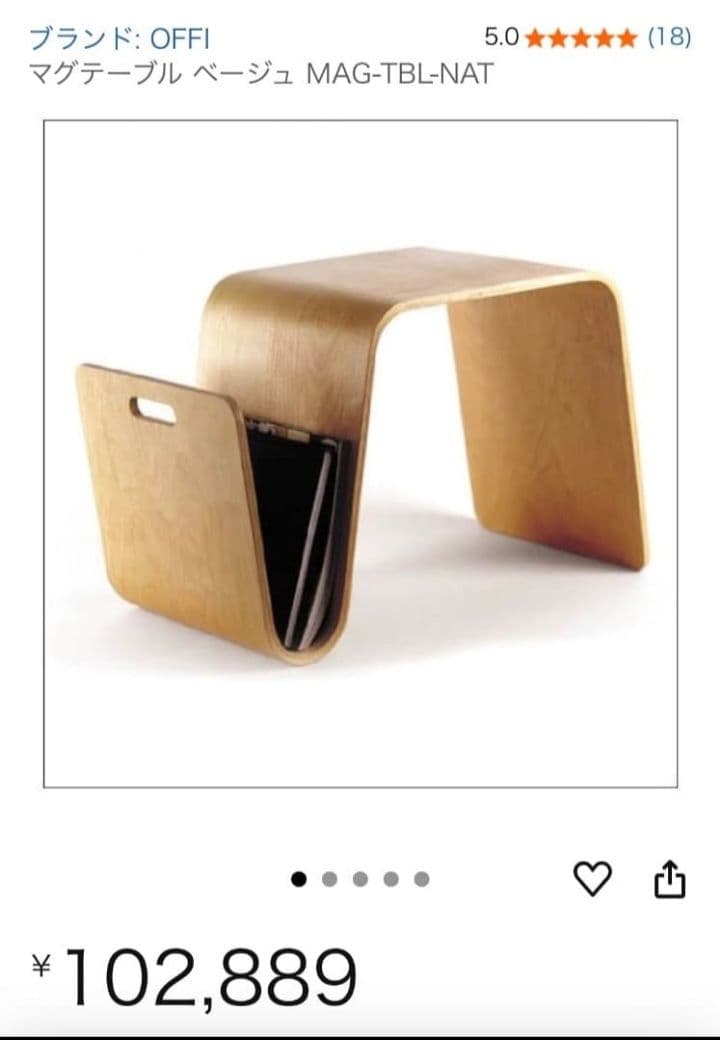Share this product
Screen dimensions: 720x1040
(x=670, y=879)
